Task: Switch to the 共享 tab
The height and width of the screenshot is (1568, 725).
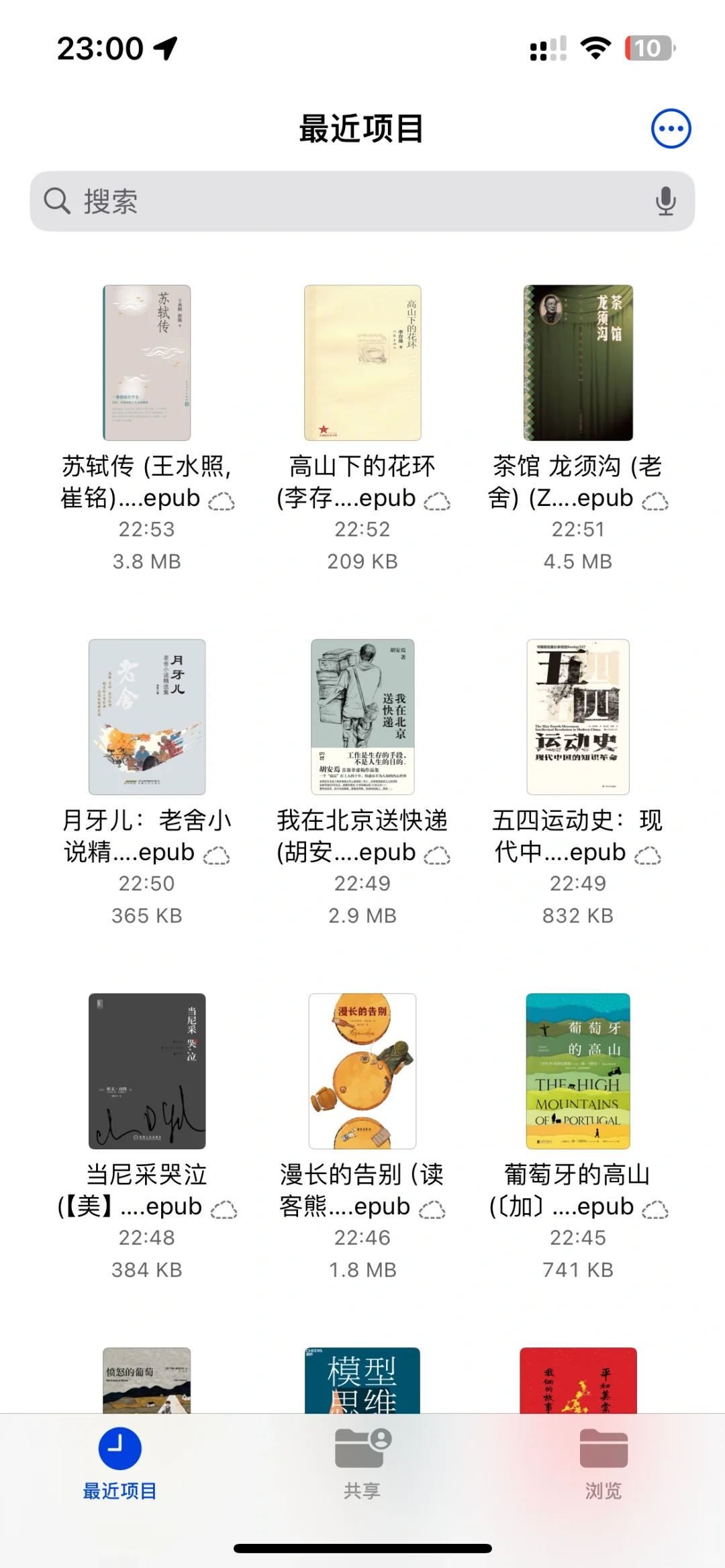Action: [x=362, y=1464]
